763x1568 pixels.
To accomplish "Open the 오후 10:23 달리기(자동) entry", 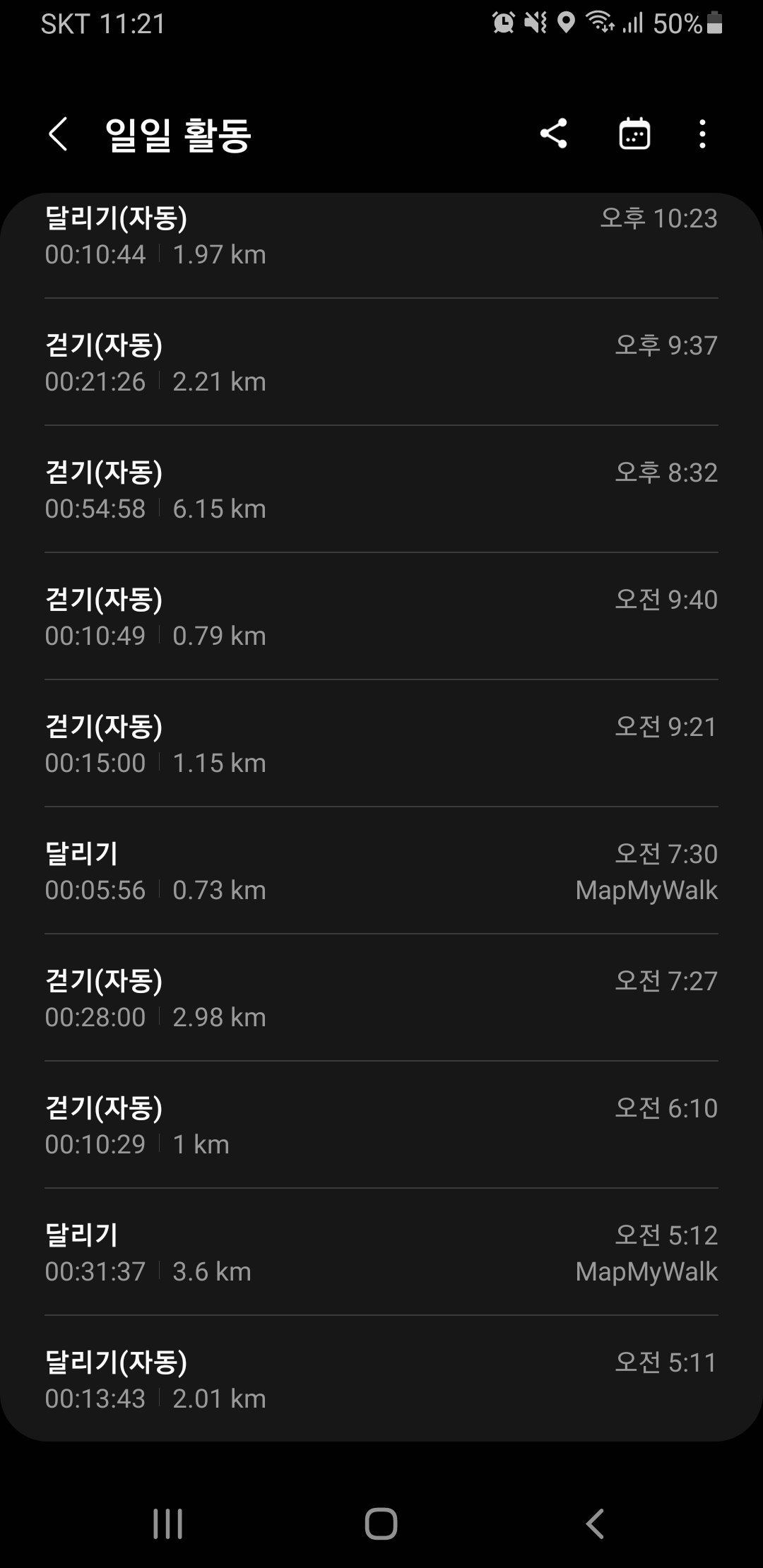I will click(381, 245).
